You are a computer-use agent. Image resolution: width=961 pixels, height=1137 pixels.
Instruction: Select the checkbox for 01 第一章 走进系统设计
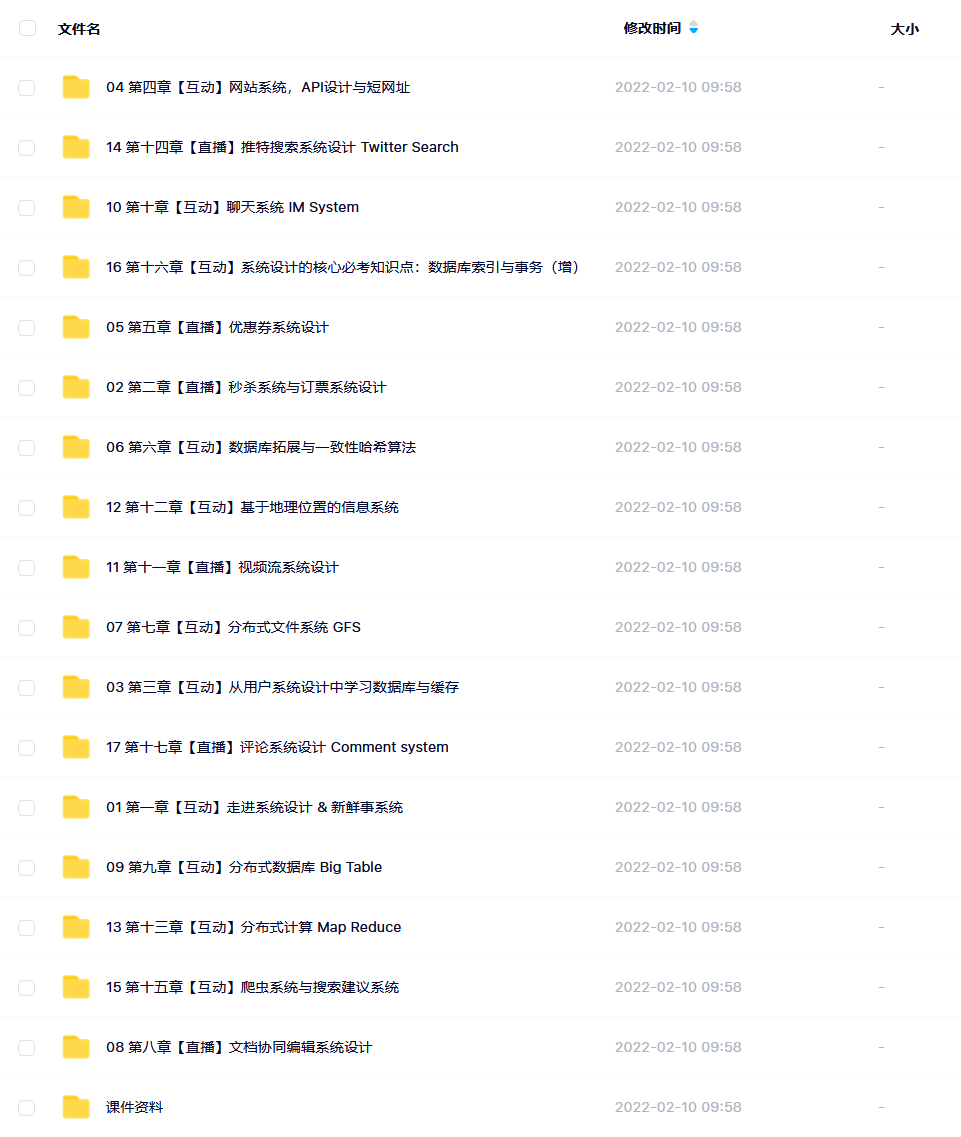[x=27, y=808]
